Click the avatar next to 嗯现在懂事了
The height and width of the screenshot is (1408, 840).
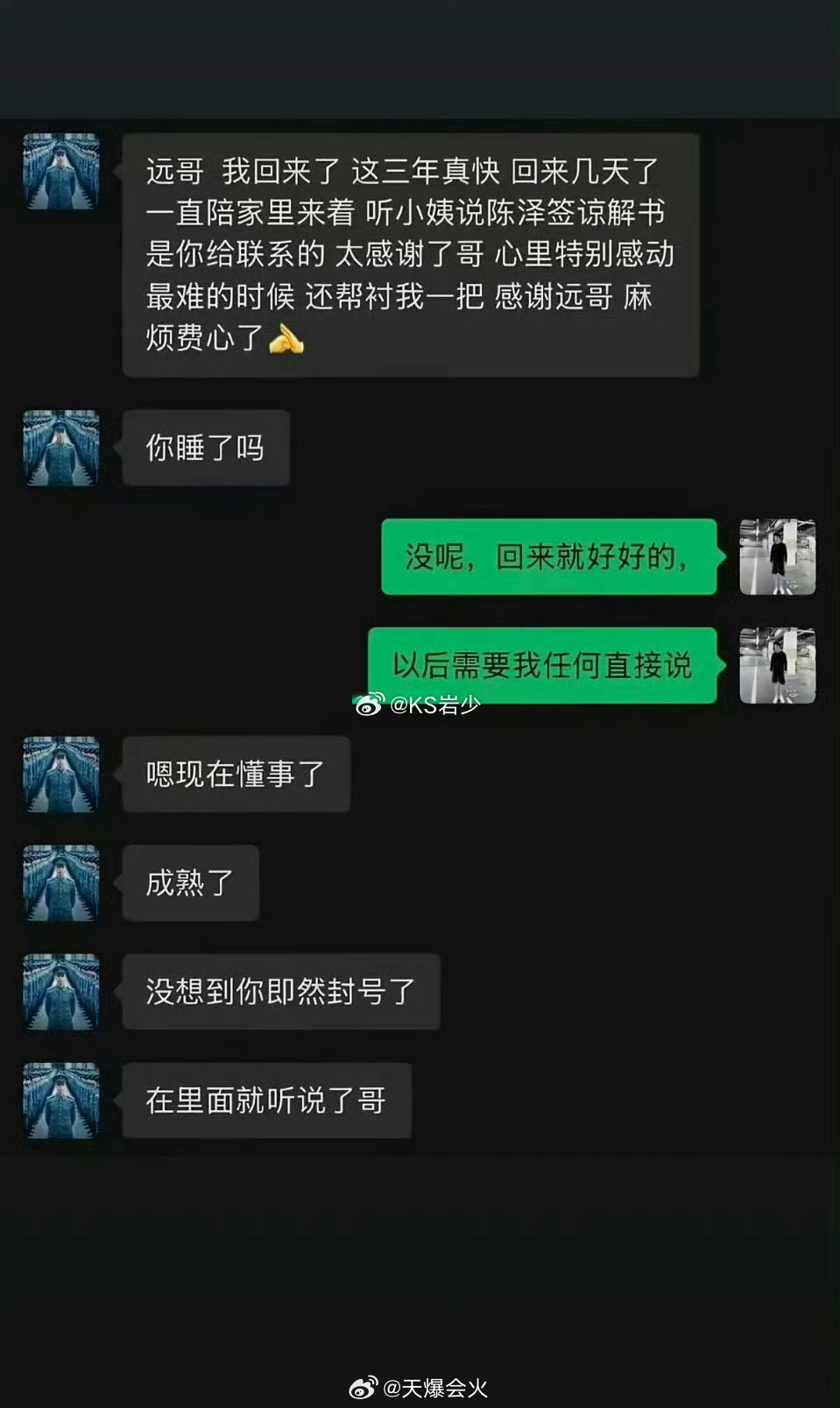pyautogui.click(x=60, y=774)
